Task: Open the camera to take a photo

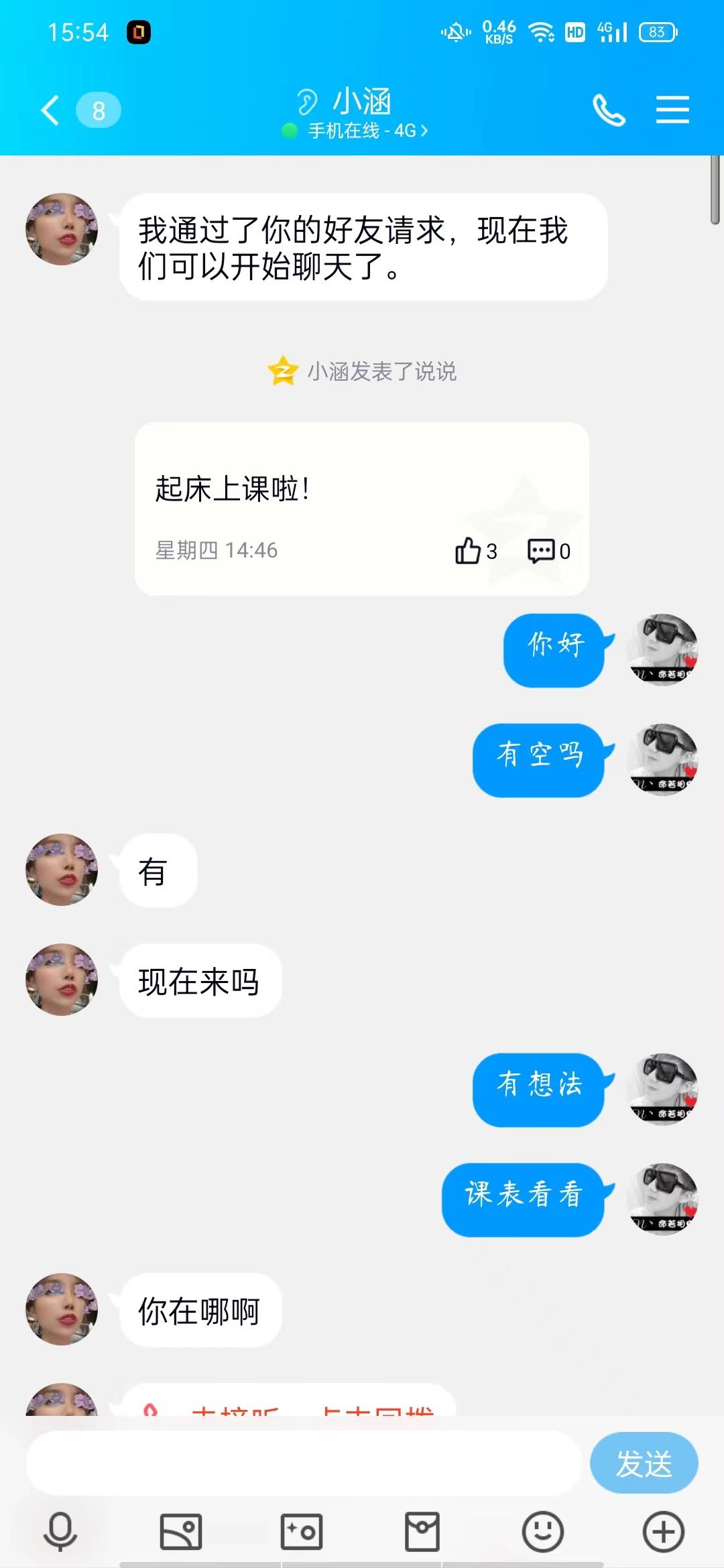Action: point(302,1532)
